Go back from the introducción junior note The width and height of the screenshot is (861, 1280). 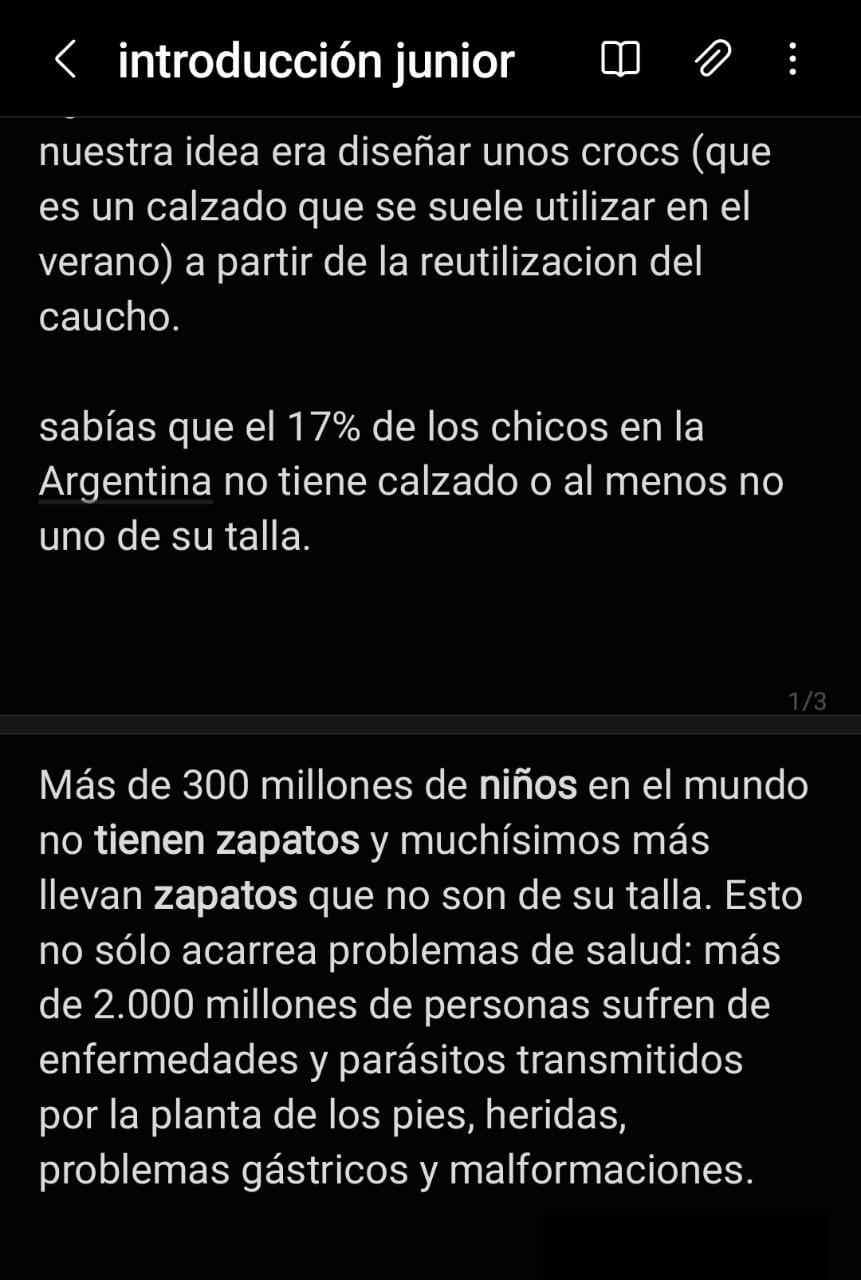[x=65, y=60]
